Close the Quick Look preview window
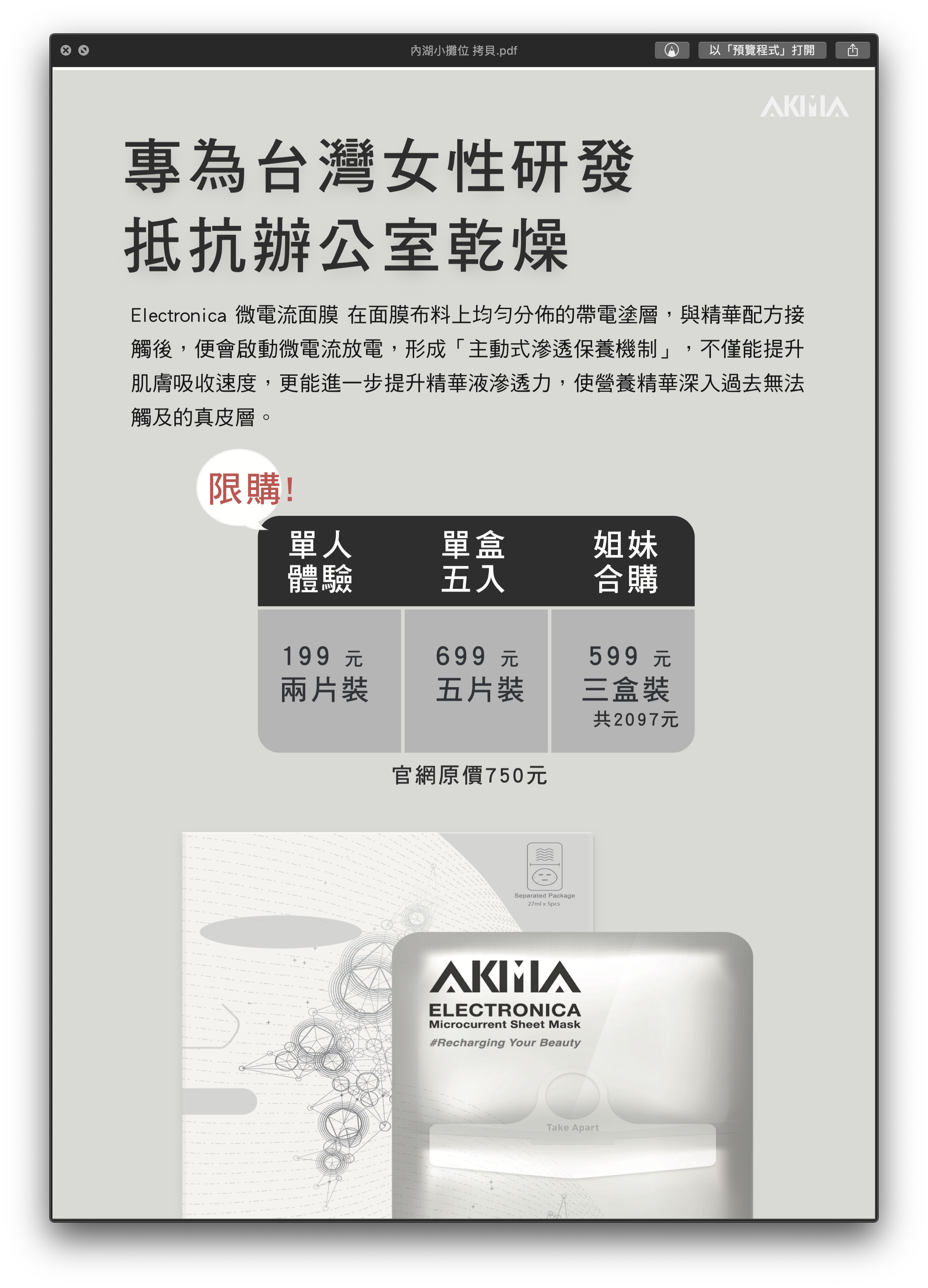928x1288 pixels. (x=66, y=50)
